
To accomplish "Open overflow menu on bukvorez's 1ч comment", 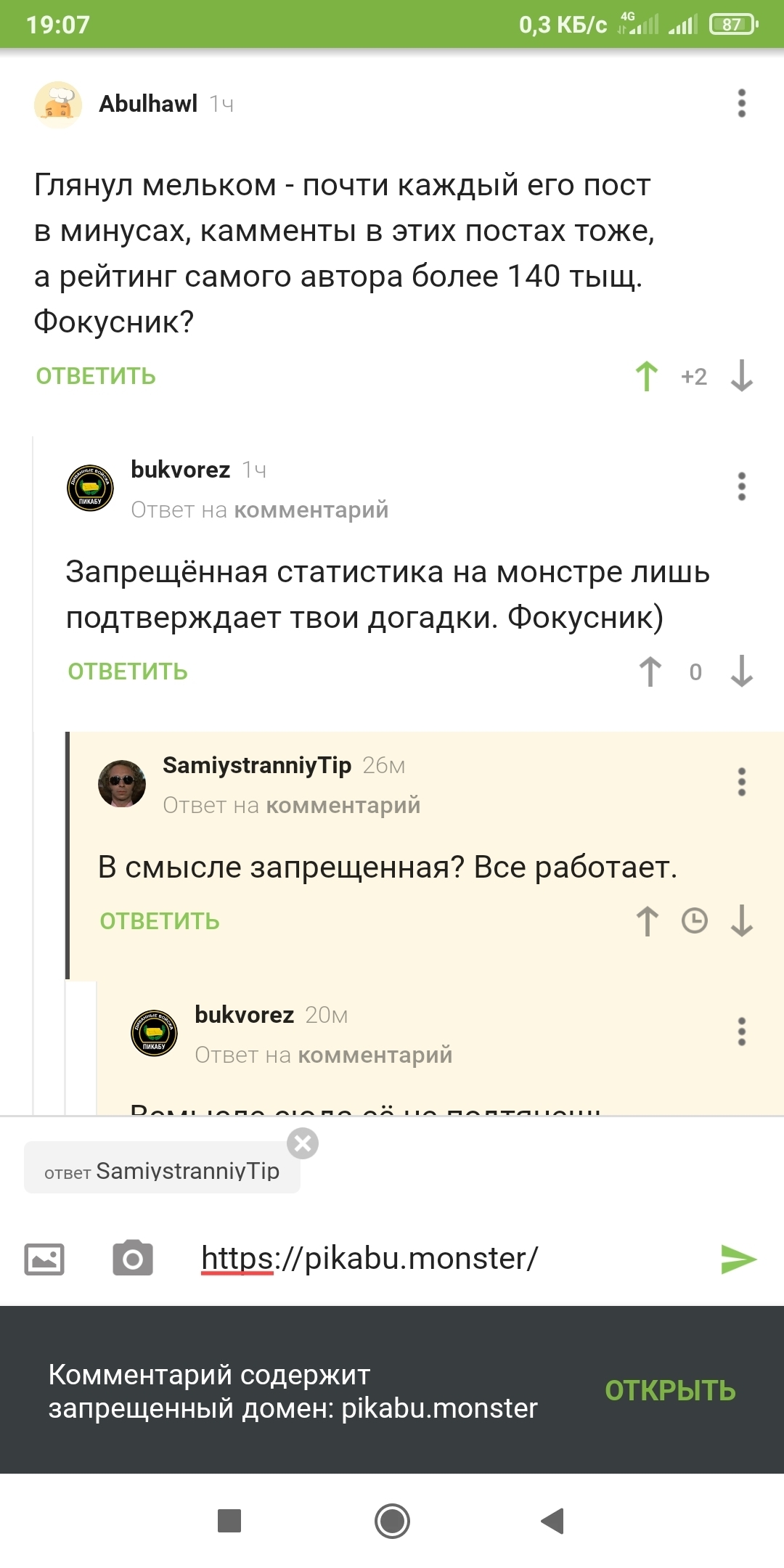I will point(741,486).
